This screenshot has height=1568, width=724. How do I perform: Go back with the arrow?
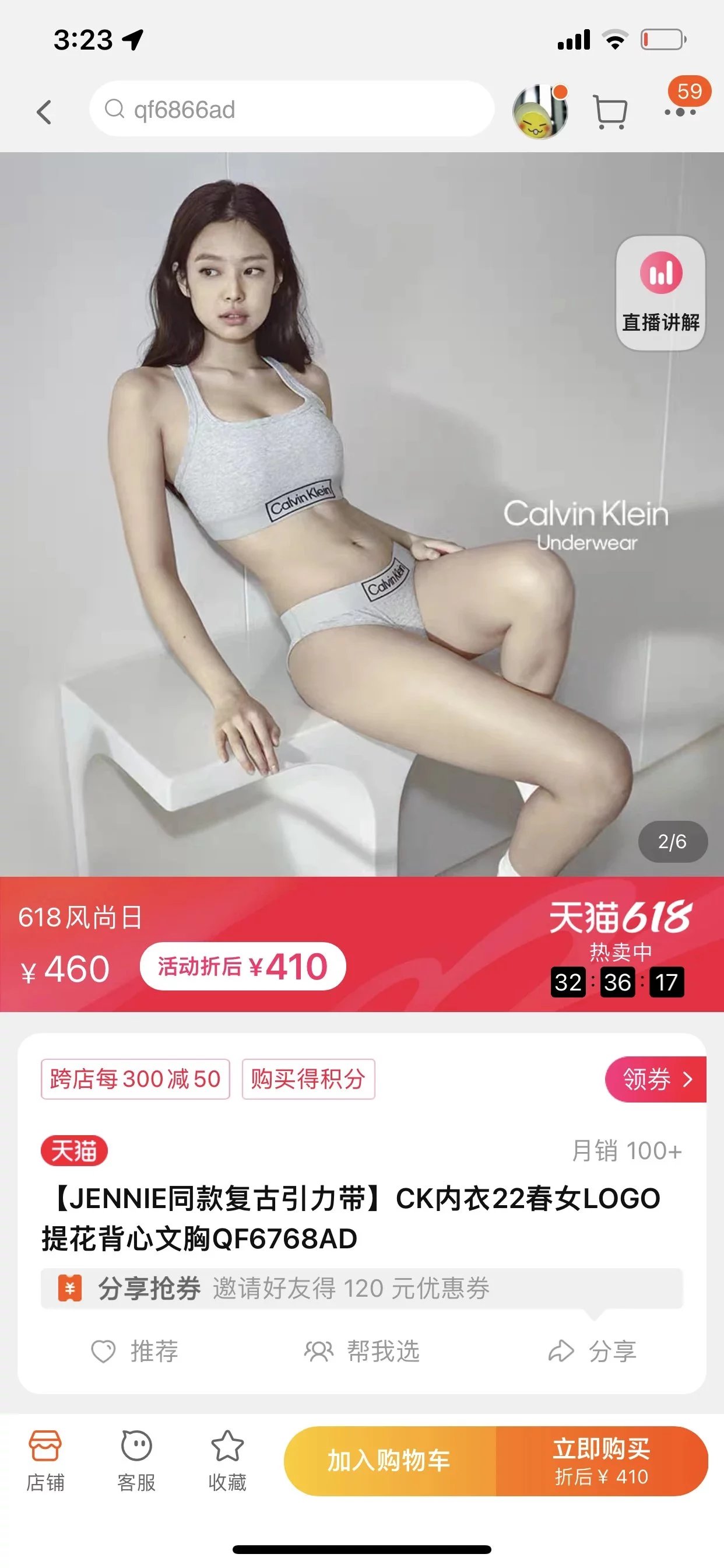[44, 112]
